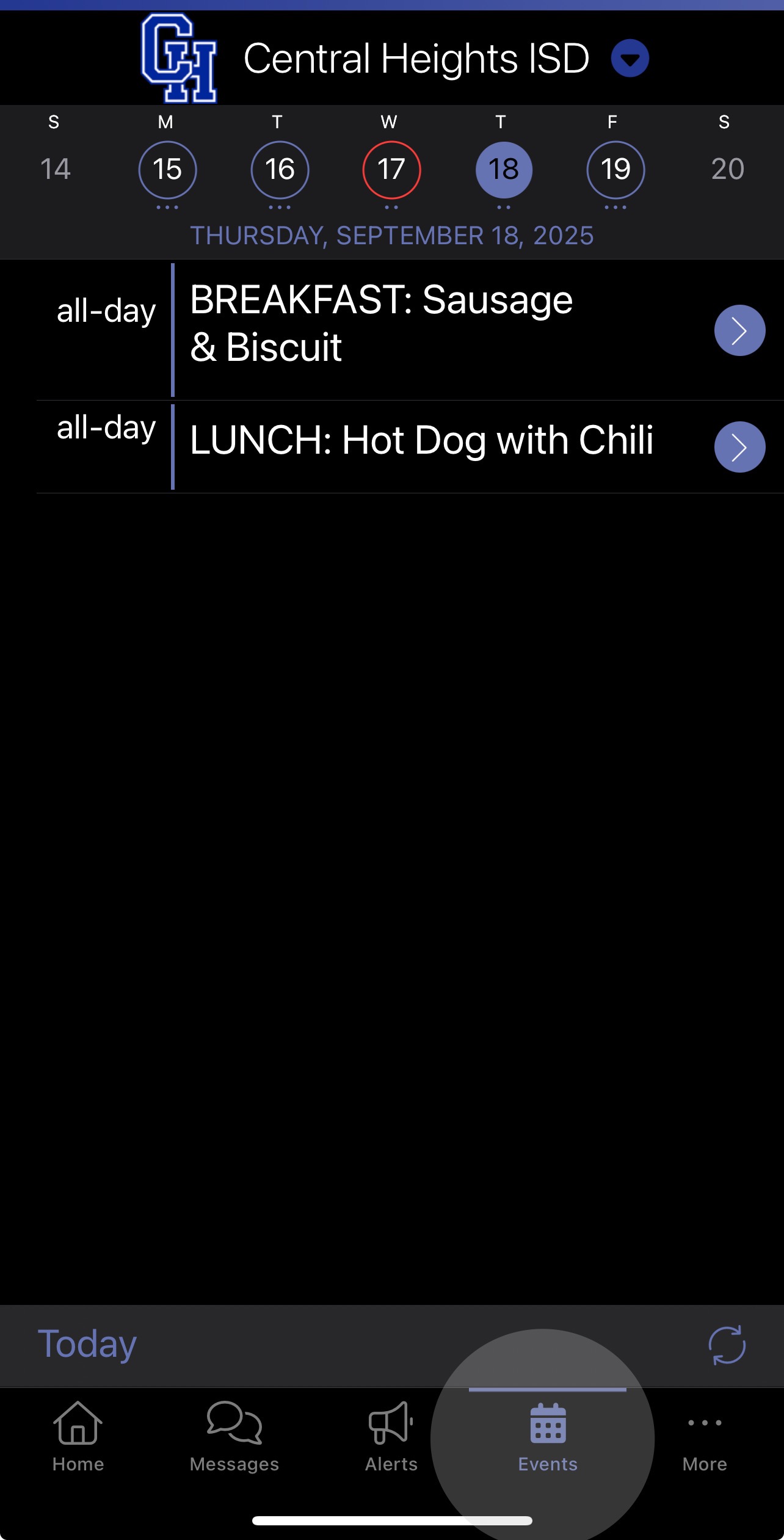Switch to the Messages tab
The height and width of the screenshot is (1540, 784).
(234, 1437)
